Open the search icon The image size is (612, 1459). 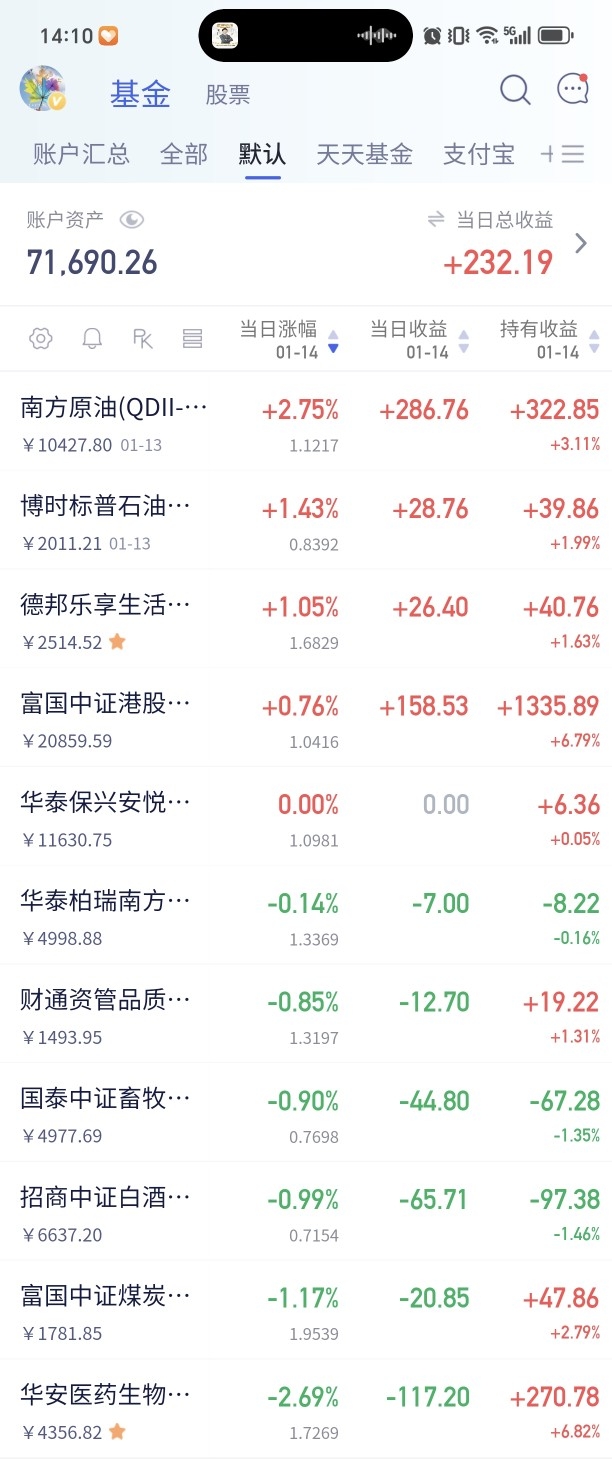[515, 90]
